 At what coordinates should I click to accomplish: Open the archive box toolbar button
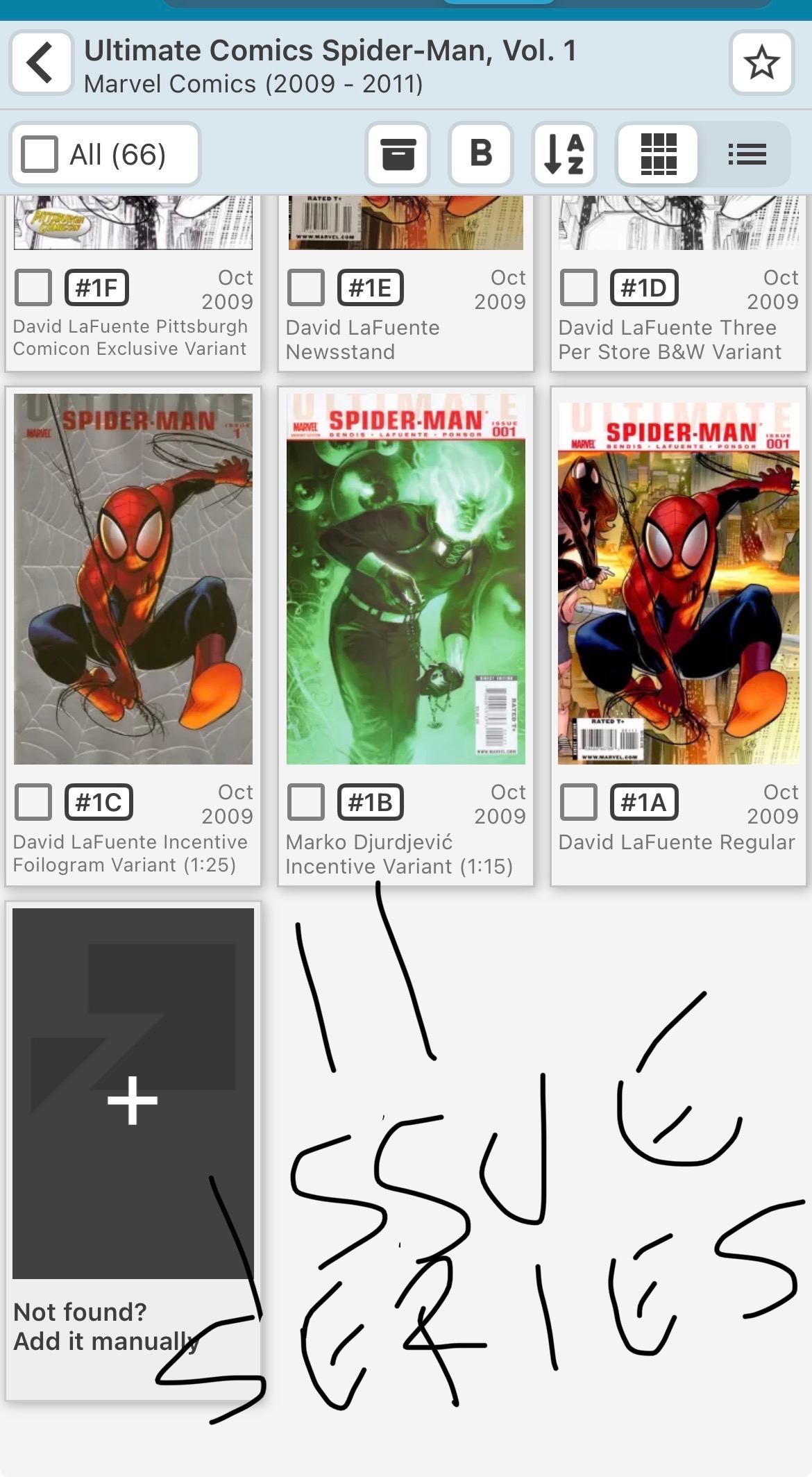[398, 154]
